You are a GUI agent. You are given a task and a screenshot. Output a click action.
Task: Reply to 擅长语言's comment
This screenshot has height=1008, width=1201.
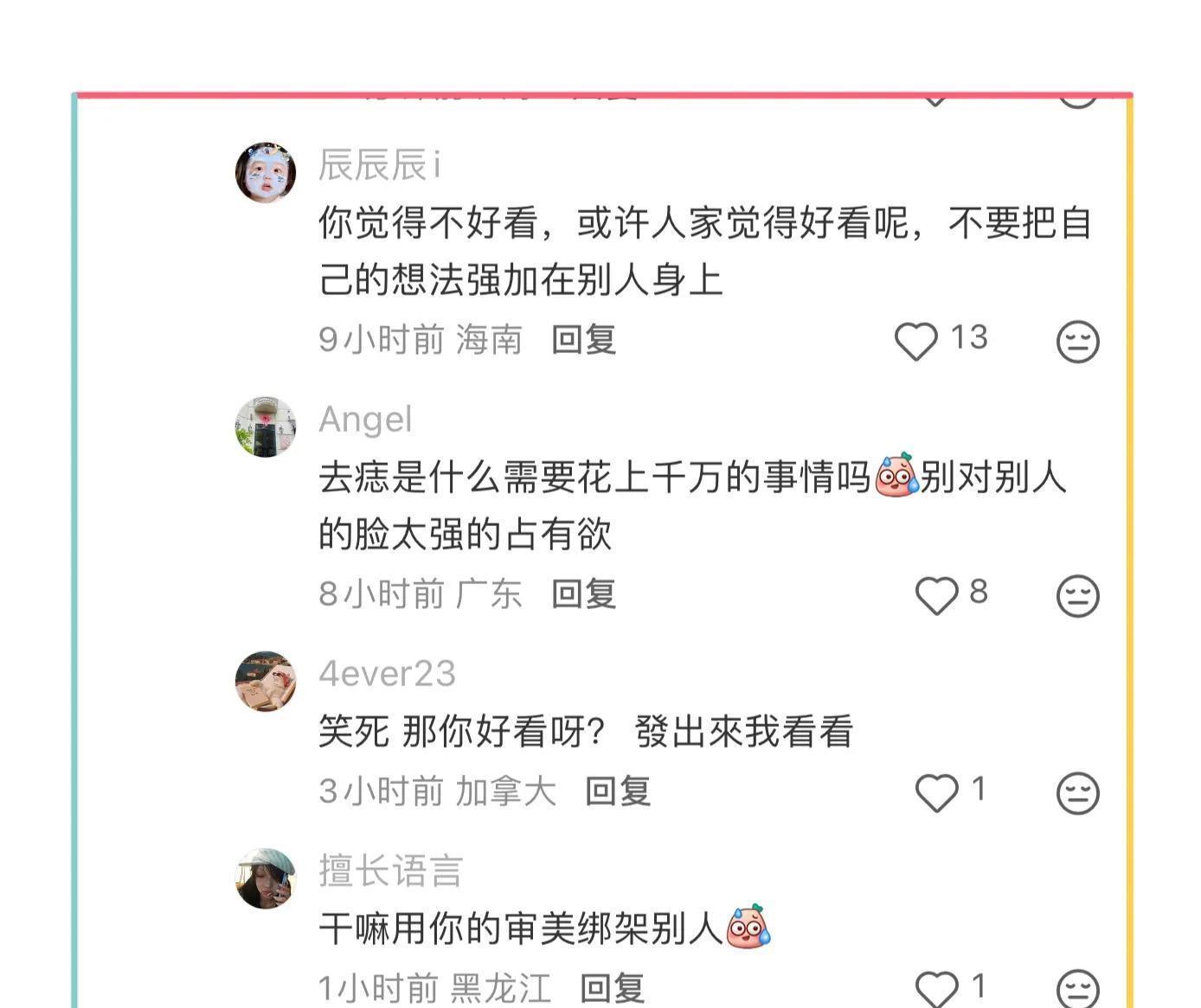[612, 988]
